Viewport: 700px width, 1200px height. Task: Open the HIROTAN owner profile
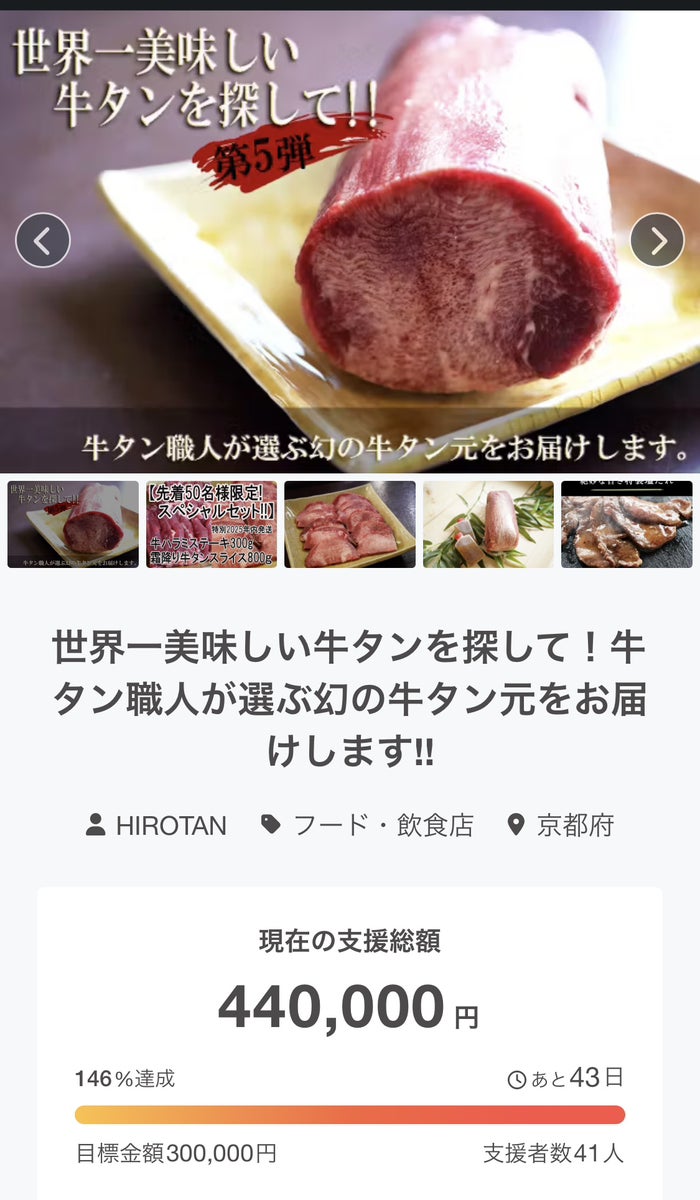pos(157,825)
